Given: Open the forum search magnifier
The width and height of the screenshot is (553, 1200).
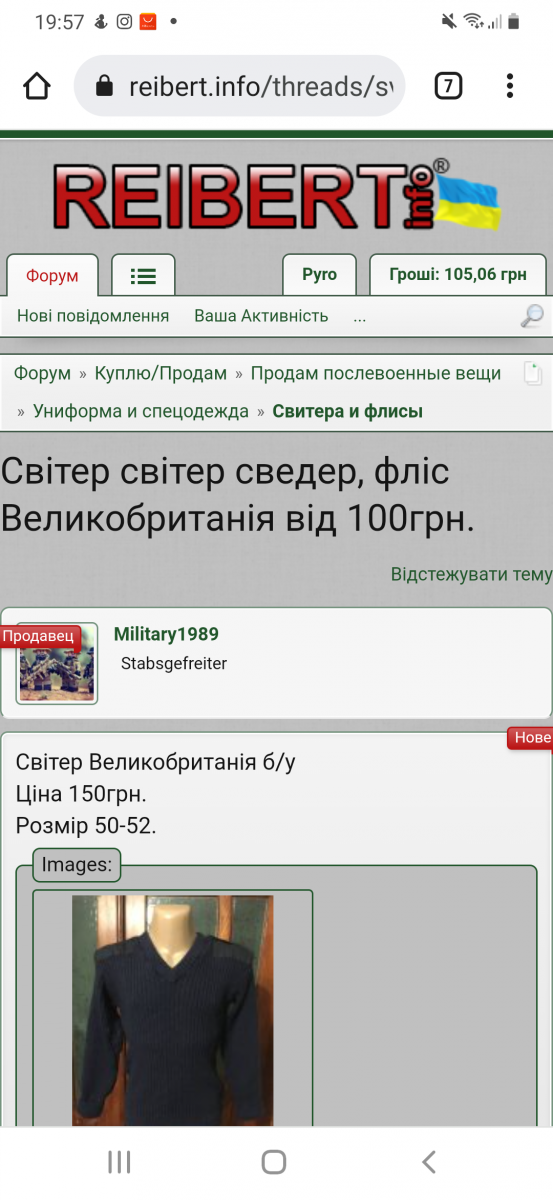Looking at the screenshot, I should point(532,316).
